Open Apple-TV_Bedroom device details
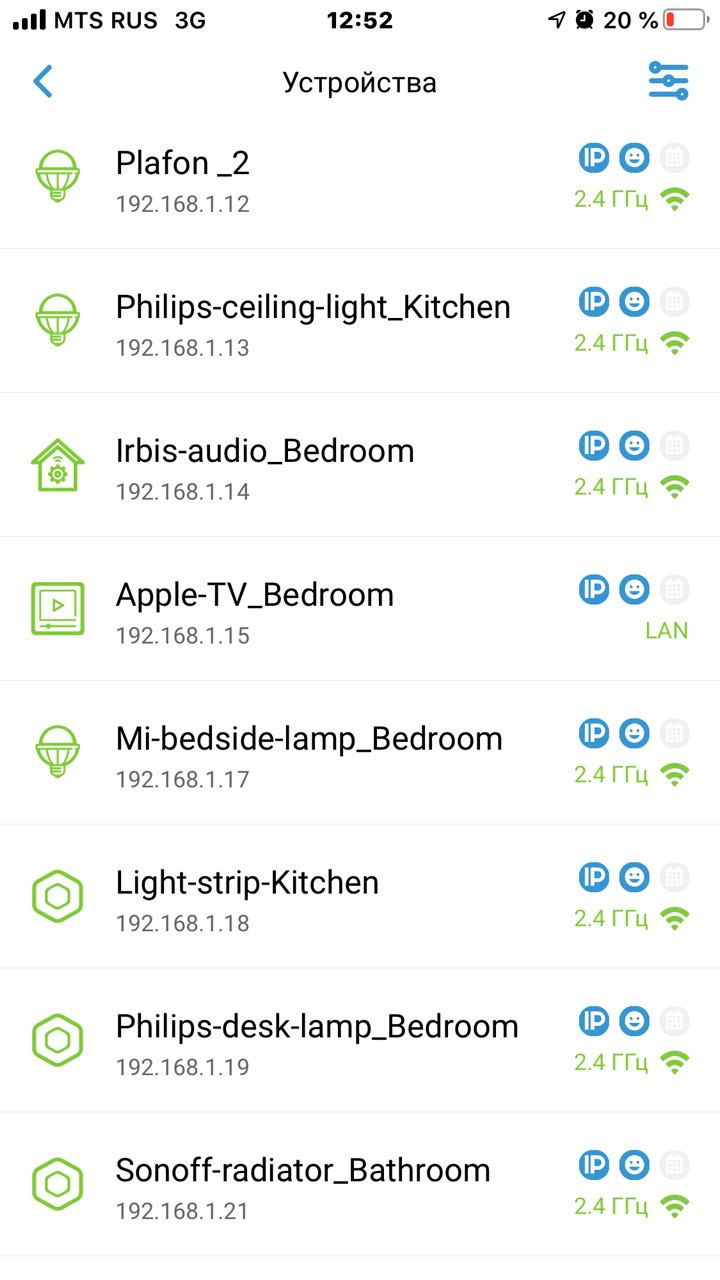This screenshot has height=1280, width=720. [360, 609]
